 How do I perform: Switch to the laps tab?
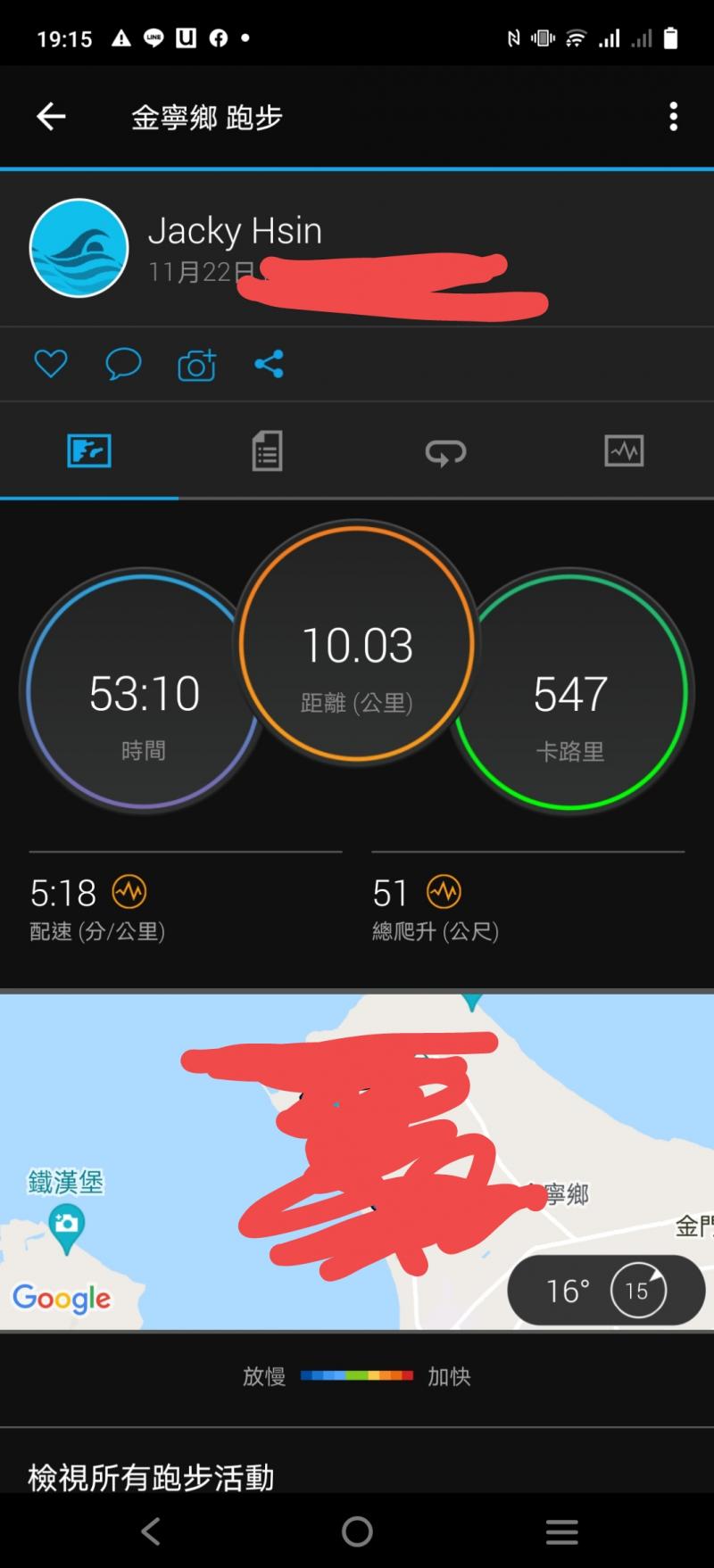pyautogui.click(x=445, y=451)
